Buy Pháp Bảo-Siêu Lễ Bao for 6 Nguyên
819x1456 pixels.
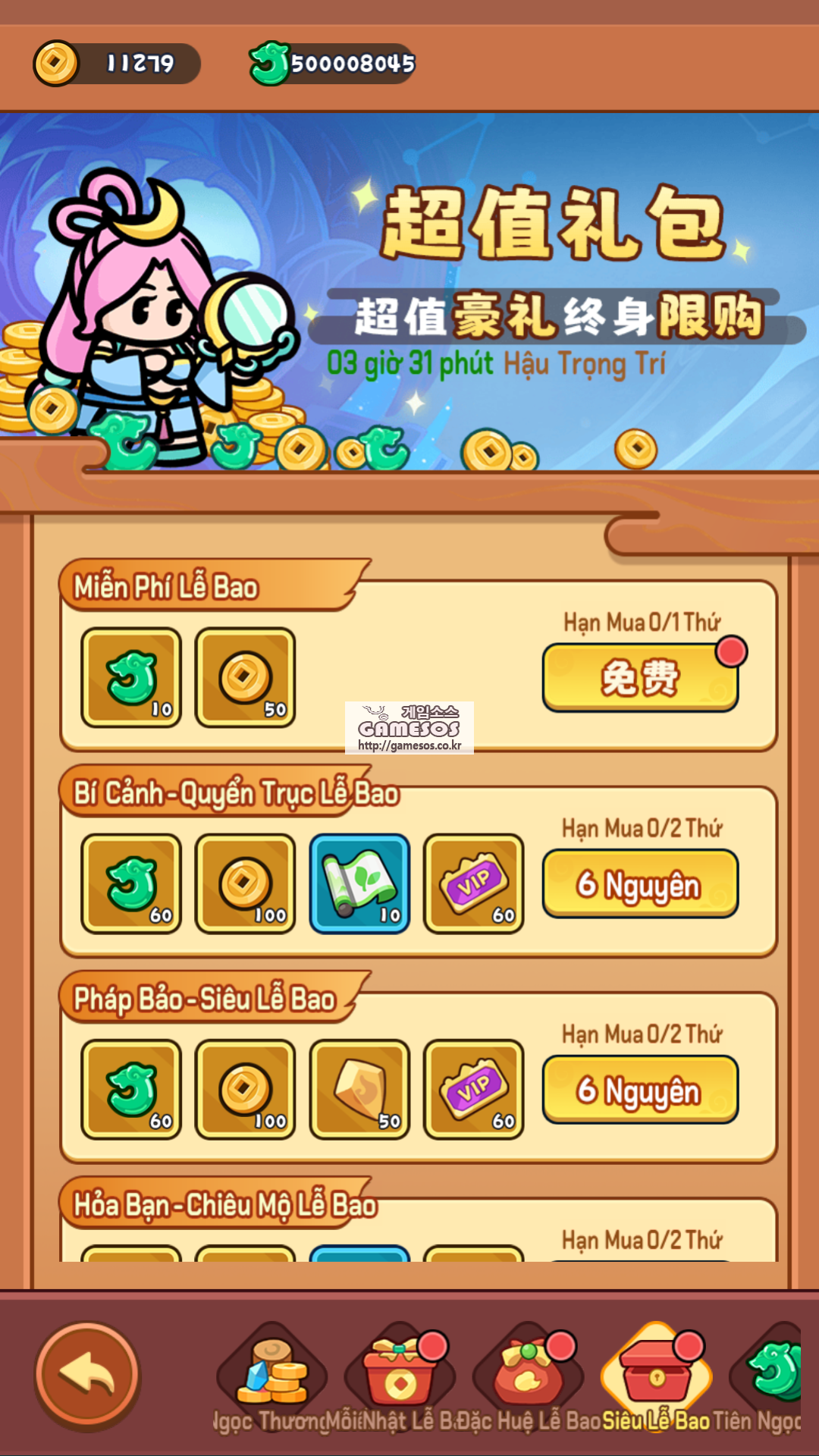click(640, 1090)
